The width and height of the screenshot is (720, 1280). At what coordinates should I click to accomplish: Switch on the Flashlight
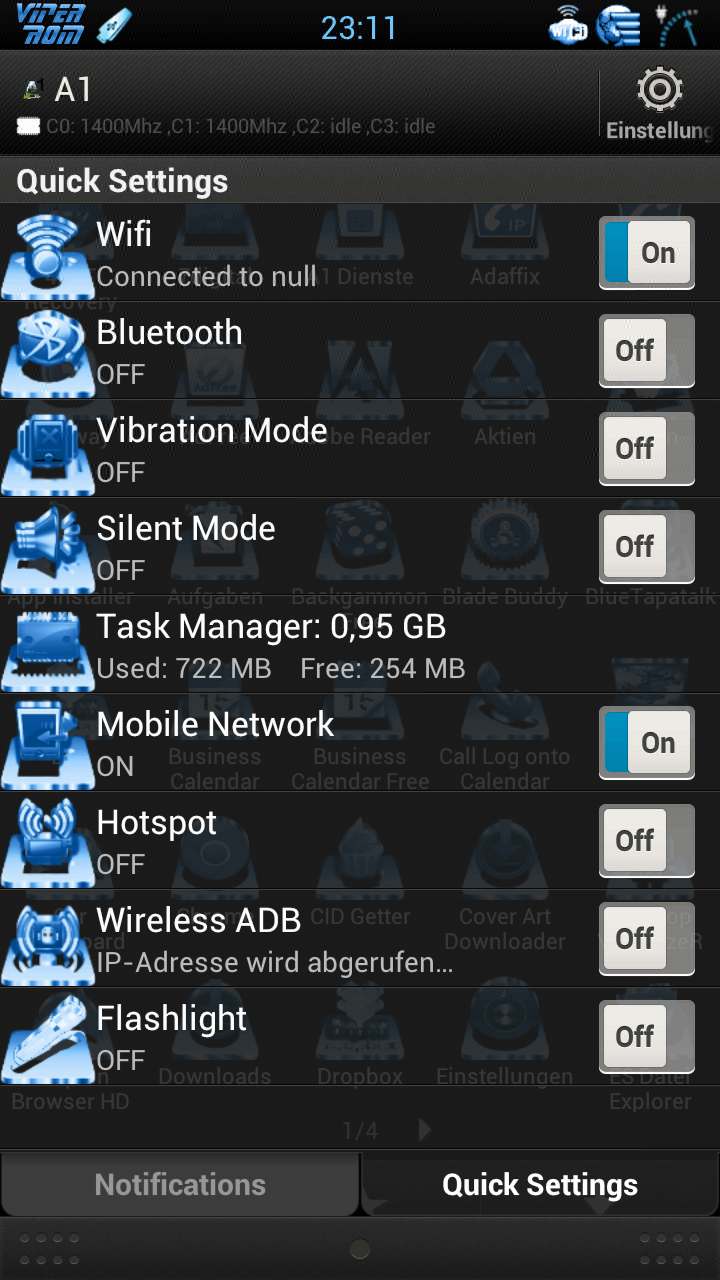(x=646, y=1037)
